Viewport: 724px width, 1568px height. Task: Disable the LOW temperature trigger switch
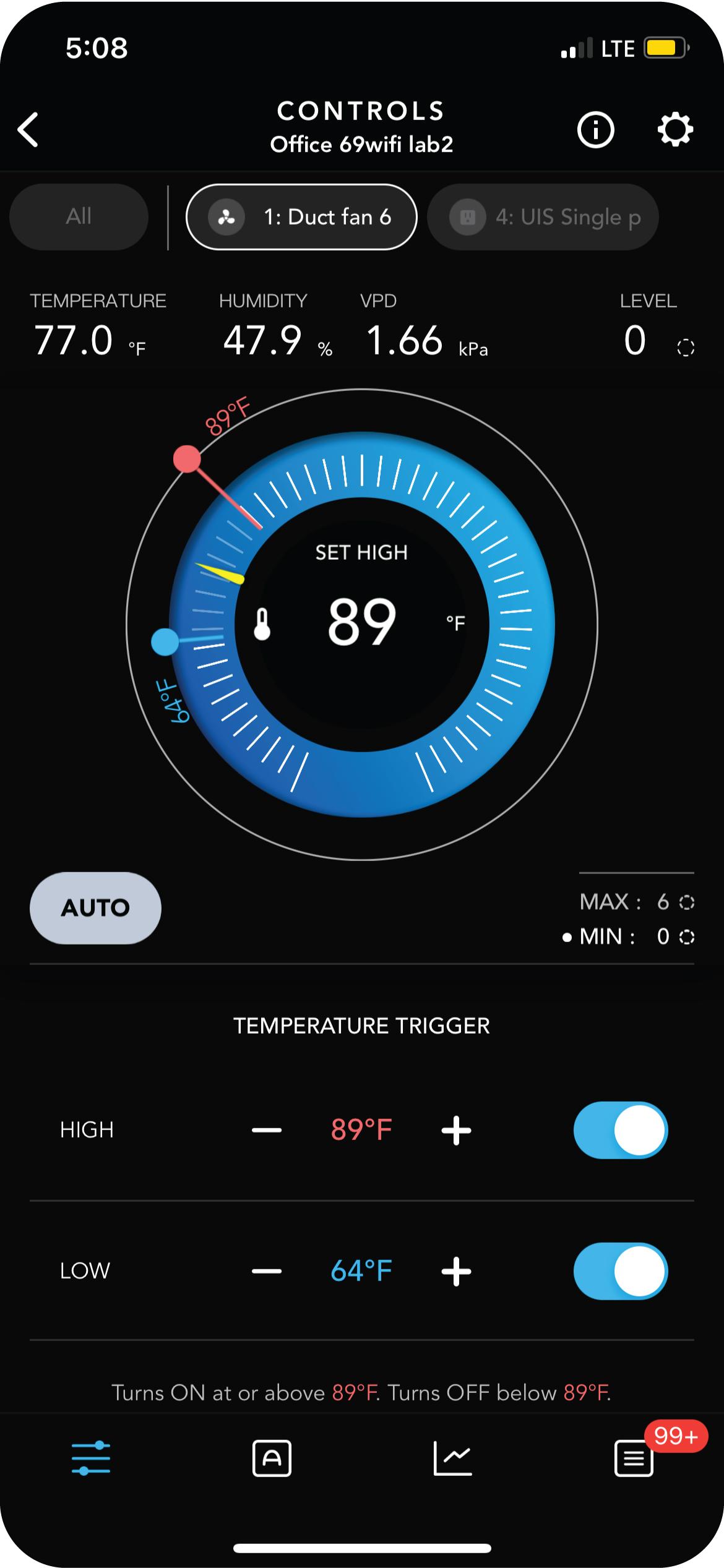(621, 1271)
